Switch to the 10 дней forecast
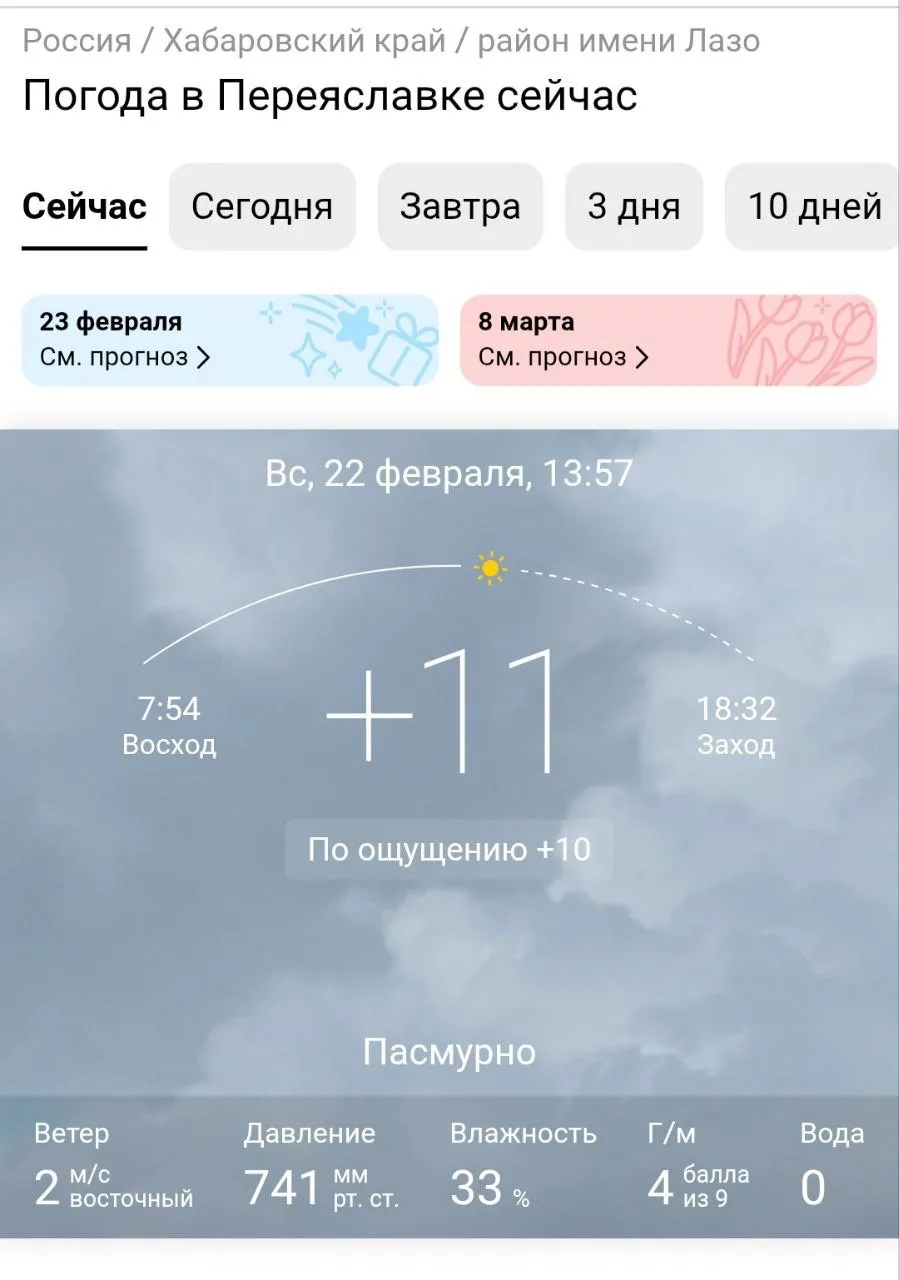Viewport: 899px width, 1280px height. tap(814, 207)
